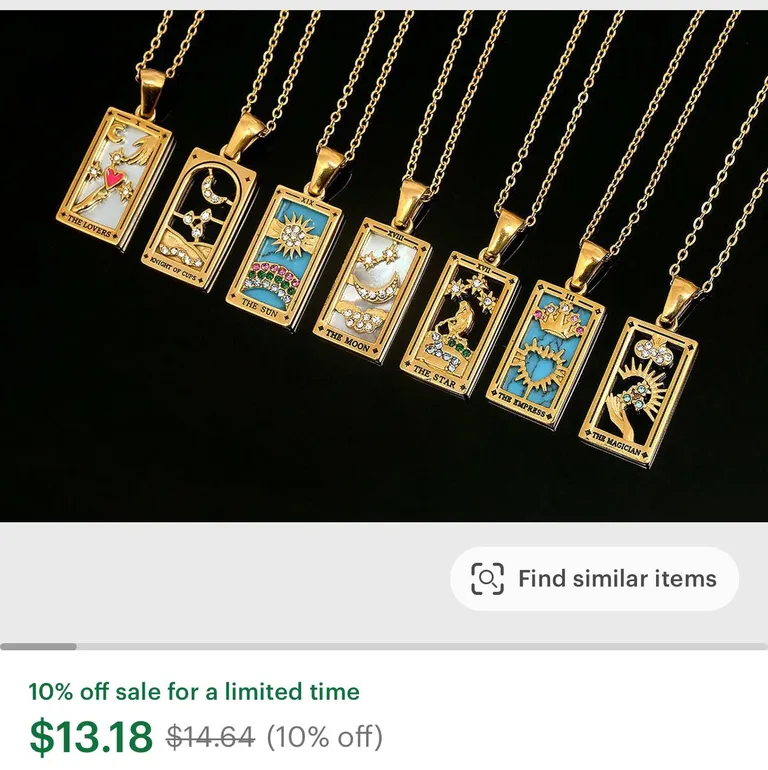Open the tarot necklace product photo
This screenshot has width=768, height=770.
coord(384,265)
